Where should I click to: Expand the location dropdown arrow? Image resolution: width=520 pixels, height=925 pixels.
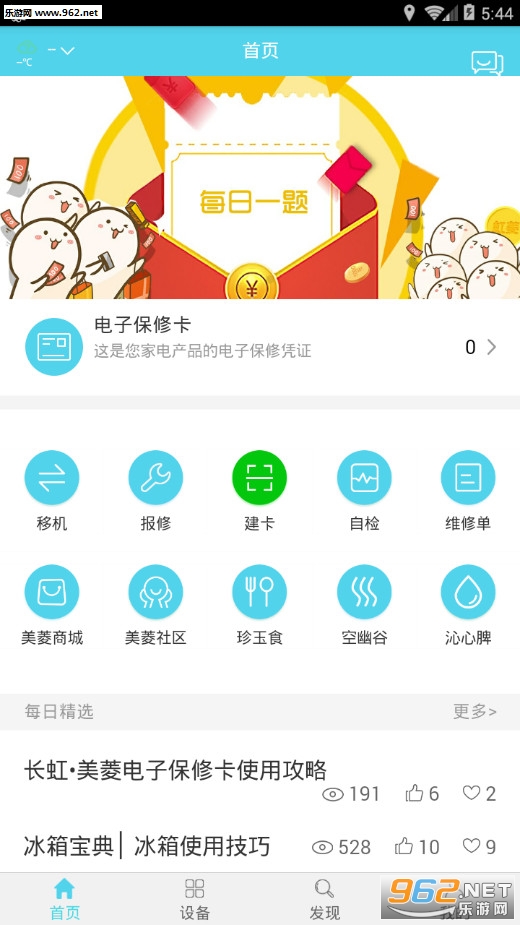pyautogui.click(x=67, y=51)
